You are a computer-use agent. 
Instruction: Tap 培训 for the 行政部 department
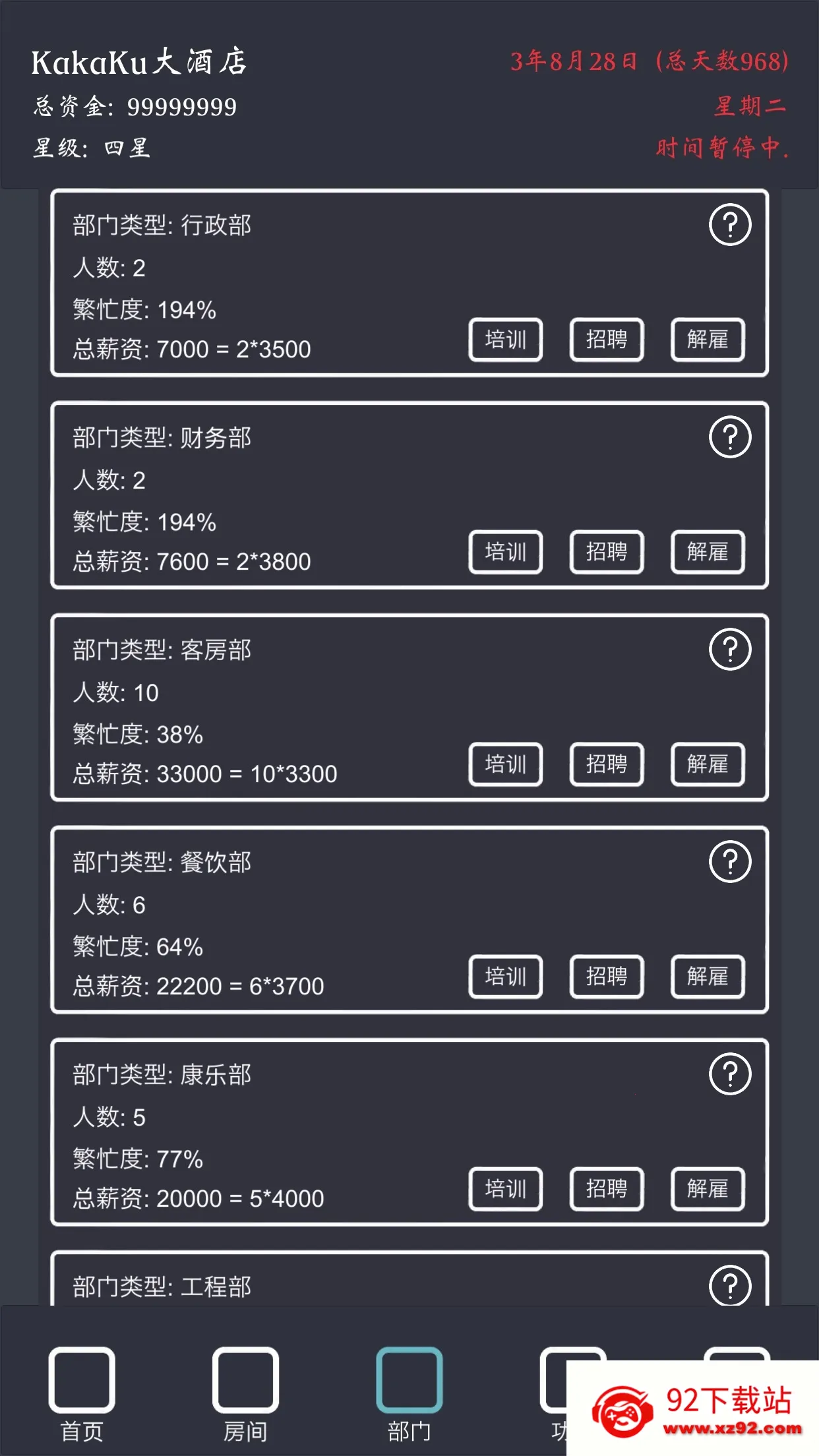pos(505,340)
